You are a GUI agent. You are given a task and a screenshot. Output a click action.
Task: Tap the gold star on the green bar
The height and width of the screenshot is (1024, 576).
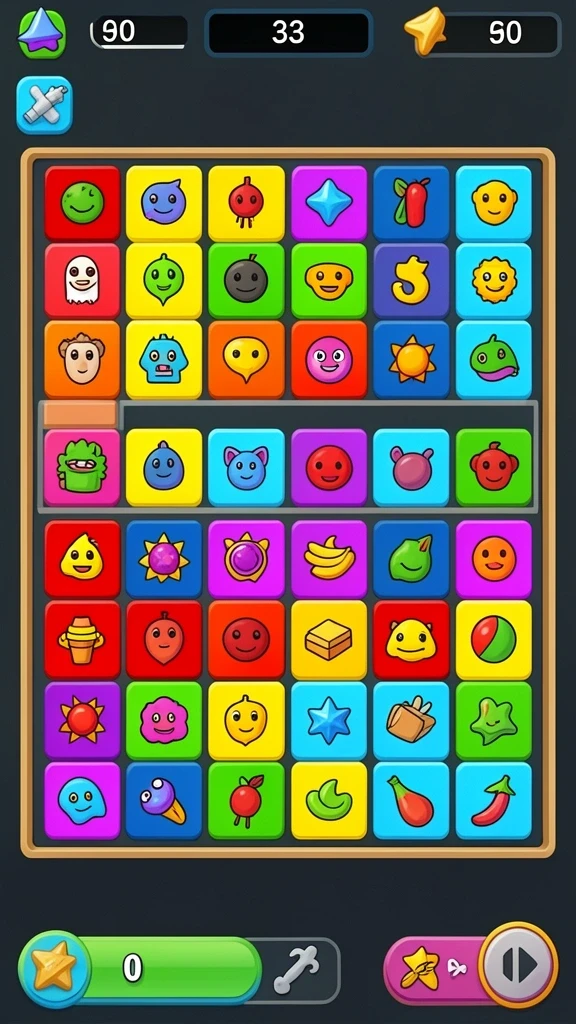[54, 968]
